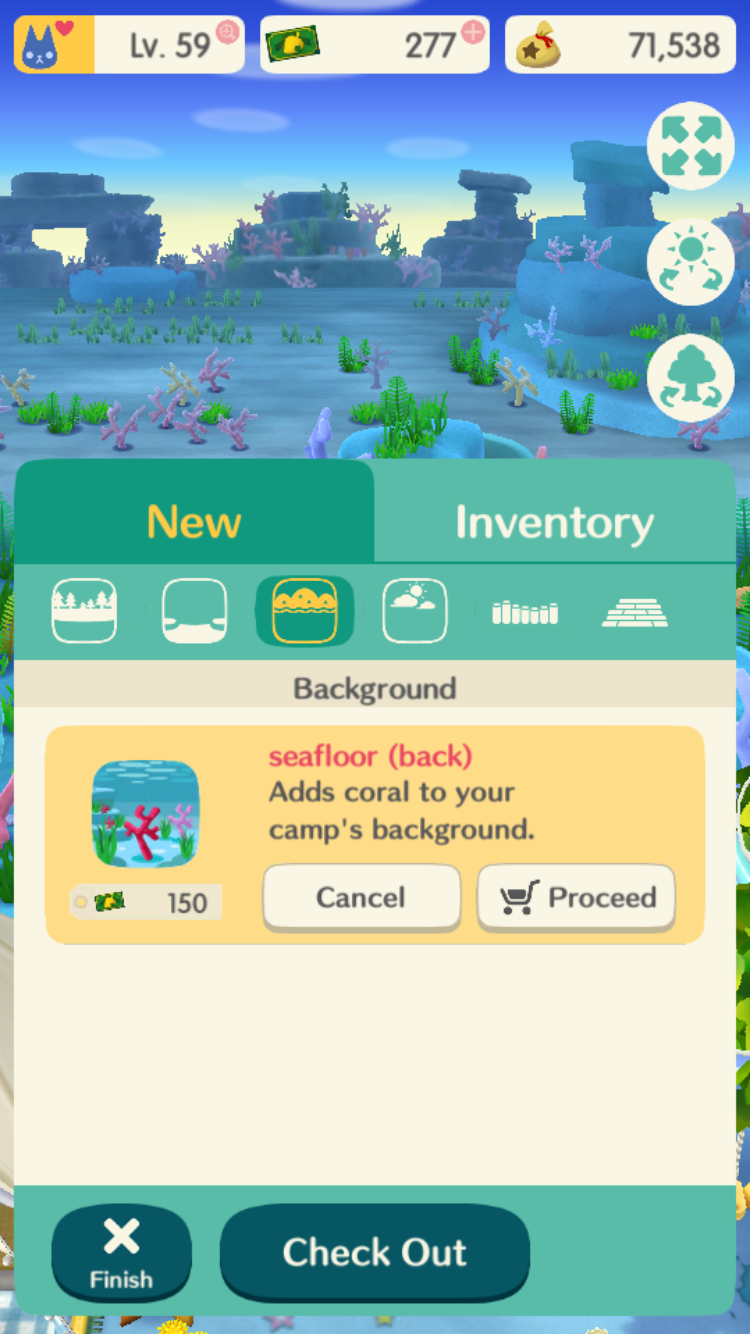Viewport: 750px width, 1334px height.
Task: Add more Leaf Tickets with plus icon
Action: click(x=473, y=32)
